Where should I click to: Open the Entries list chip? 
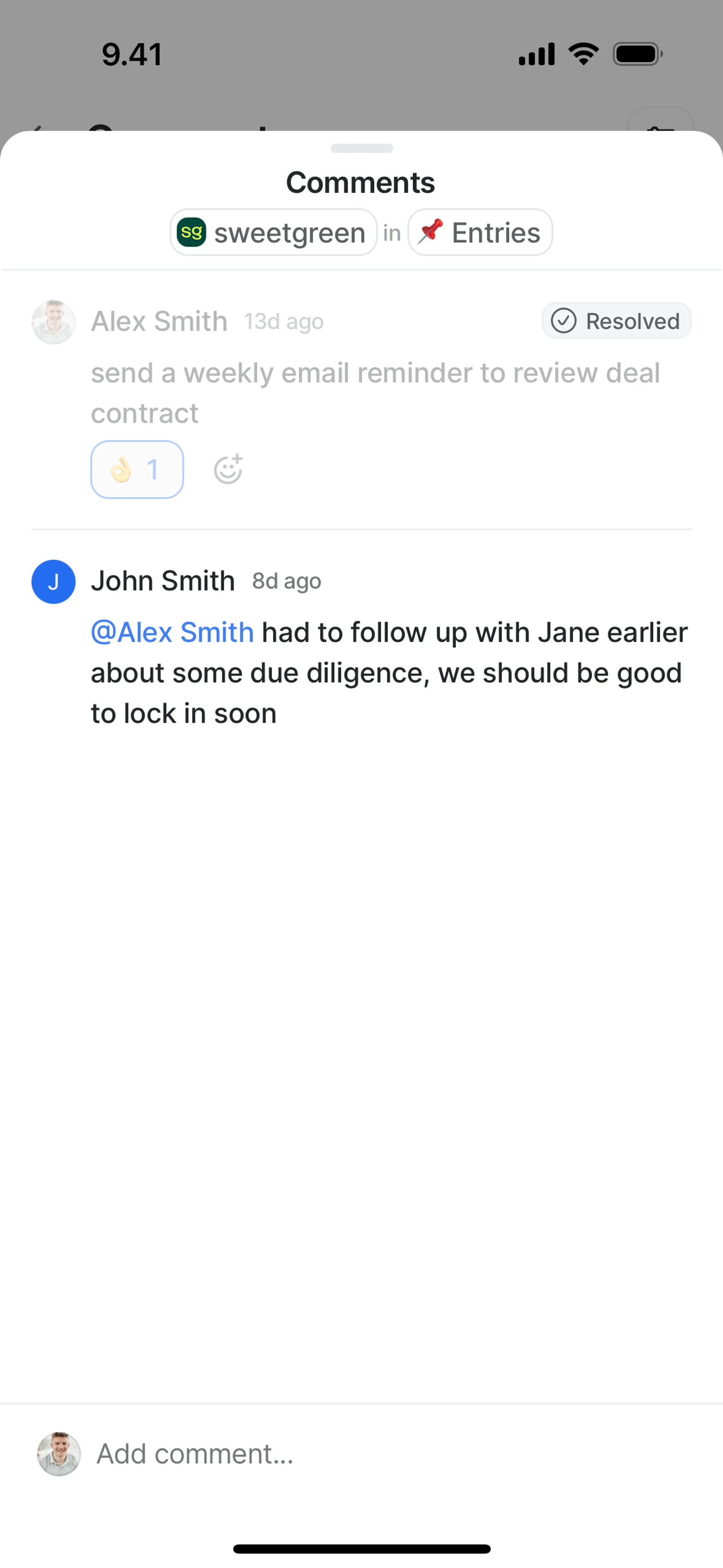point(480,232)
